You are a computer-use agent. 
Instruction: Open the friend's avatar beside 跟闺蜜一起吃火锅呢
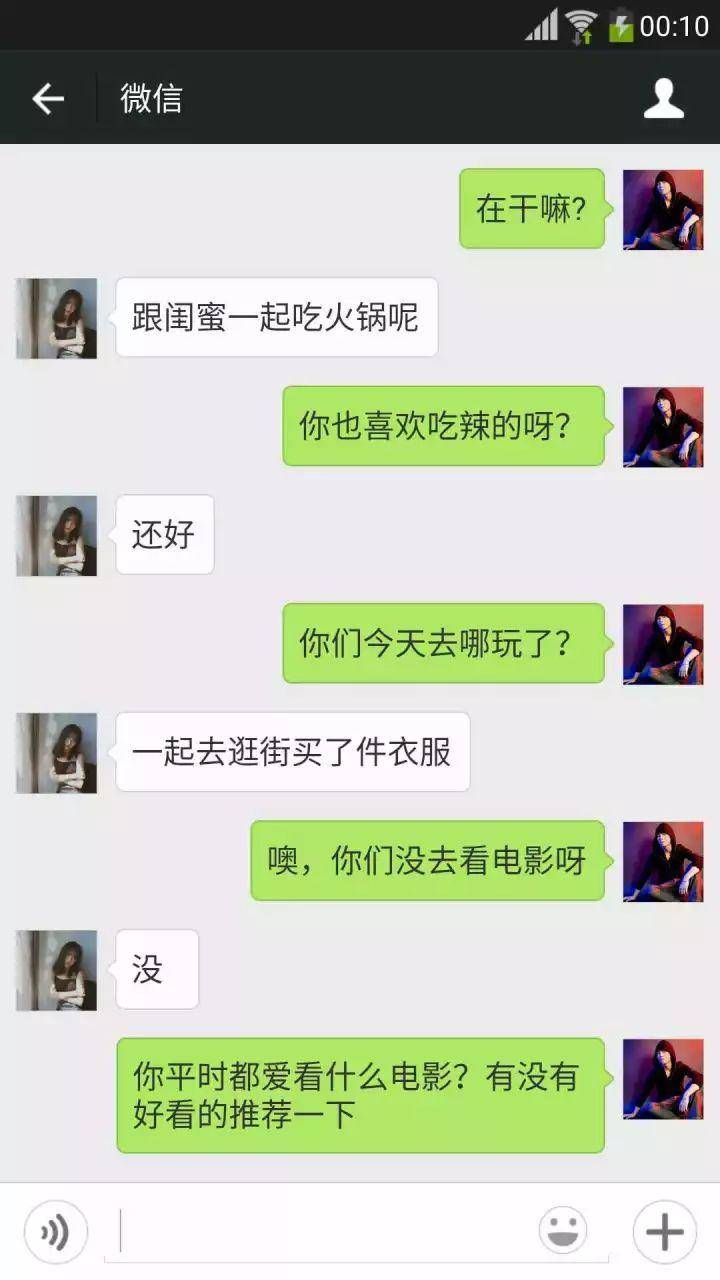click(56, 320)
